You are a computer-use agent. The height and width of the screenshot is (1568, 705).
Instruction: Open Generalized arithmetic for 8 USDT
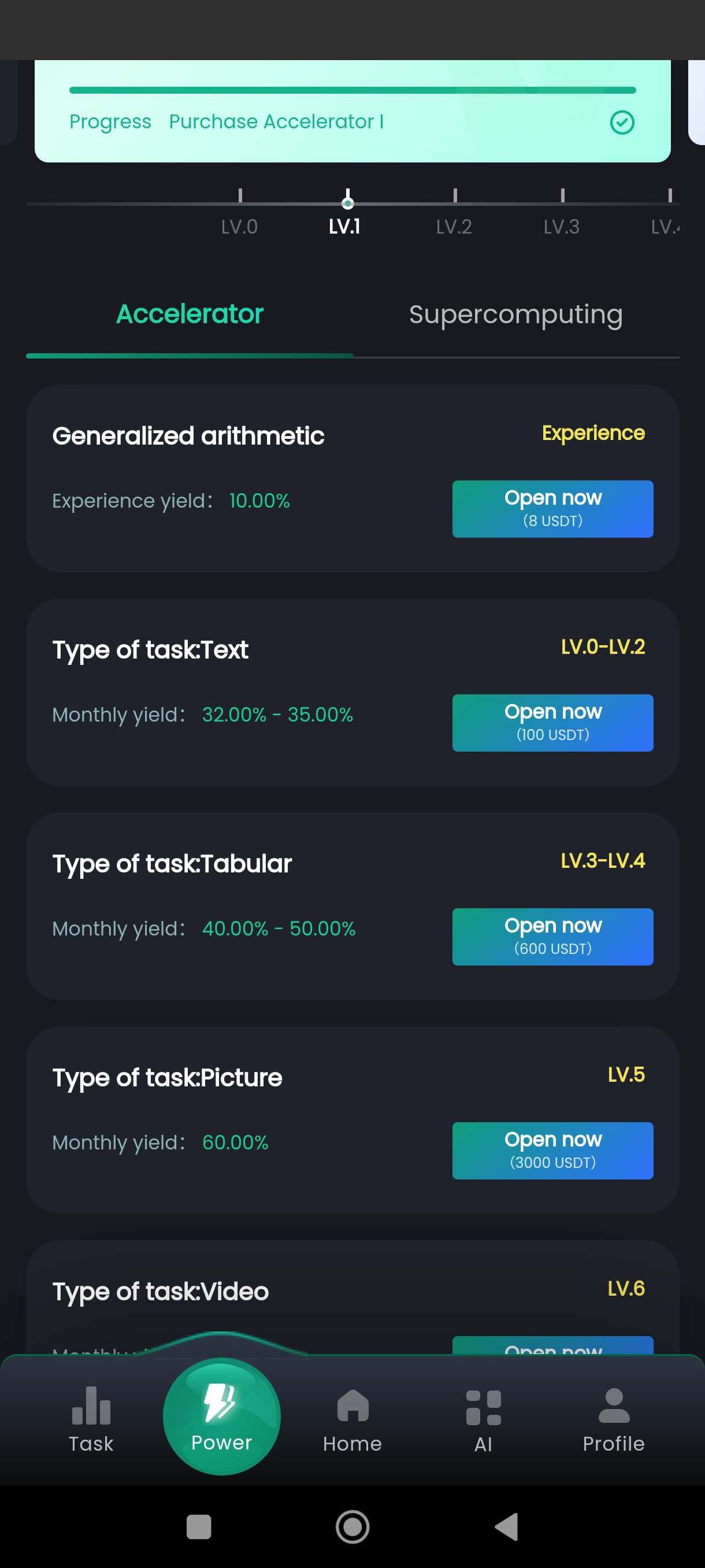tap(552, 509)
